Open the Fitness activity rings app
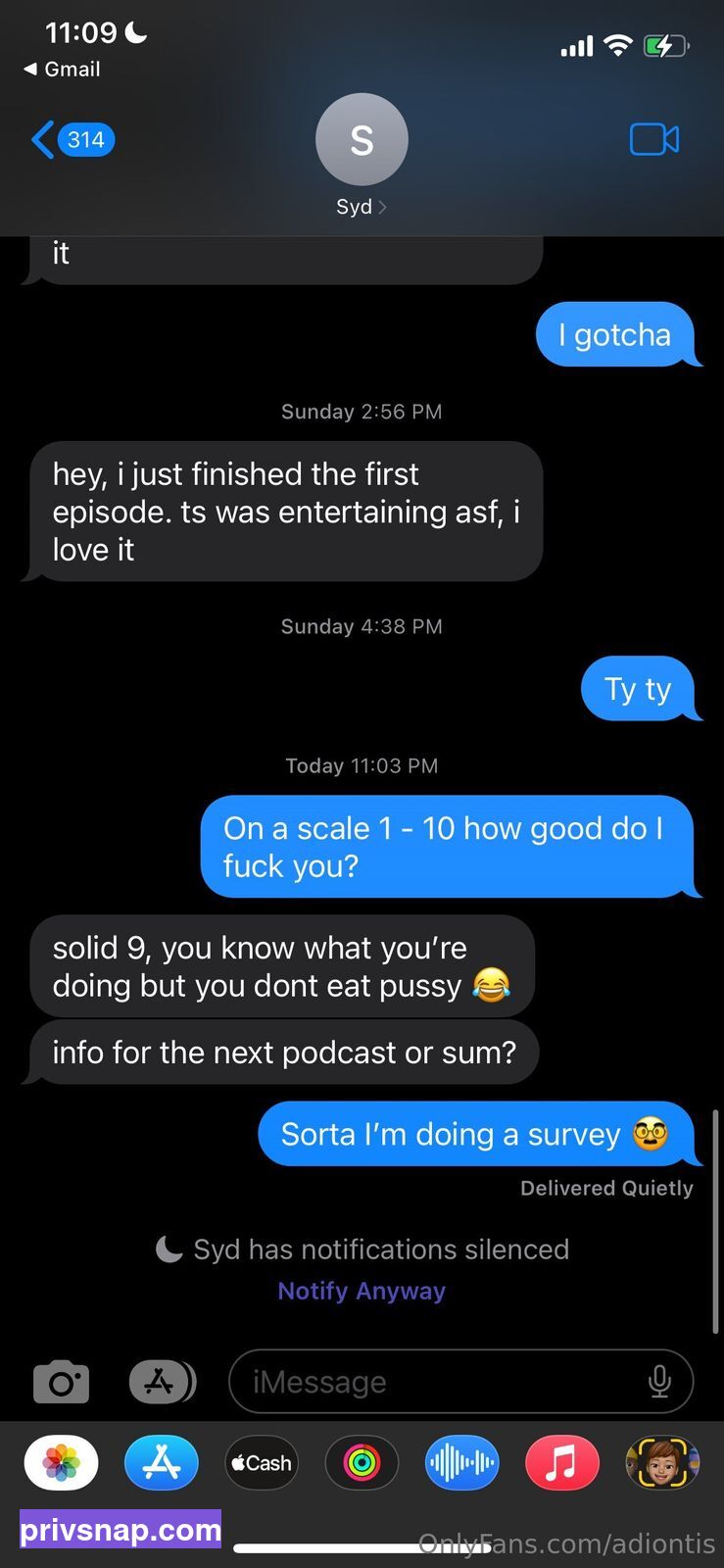The width and height of the screenshot is (724, 1568). 362,1463
